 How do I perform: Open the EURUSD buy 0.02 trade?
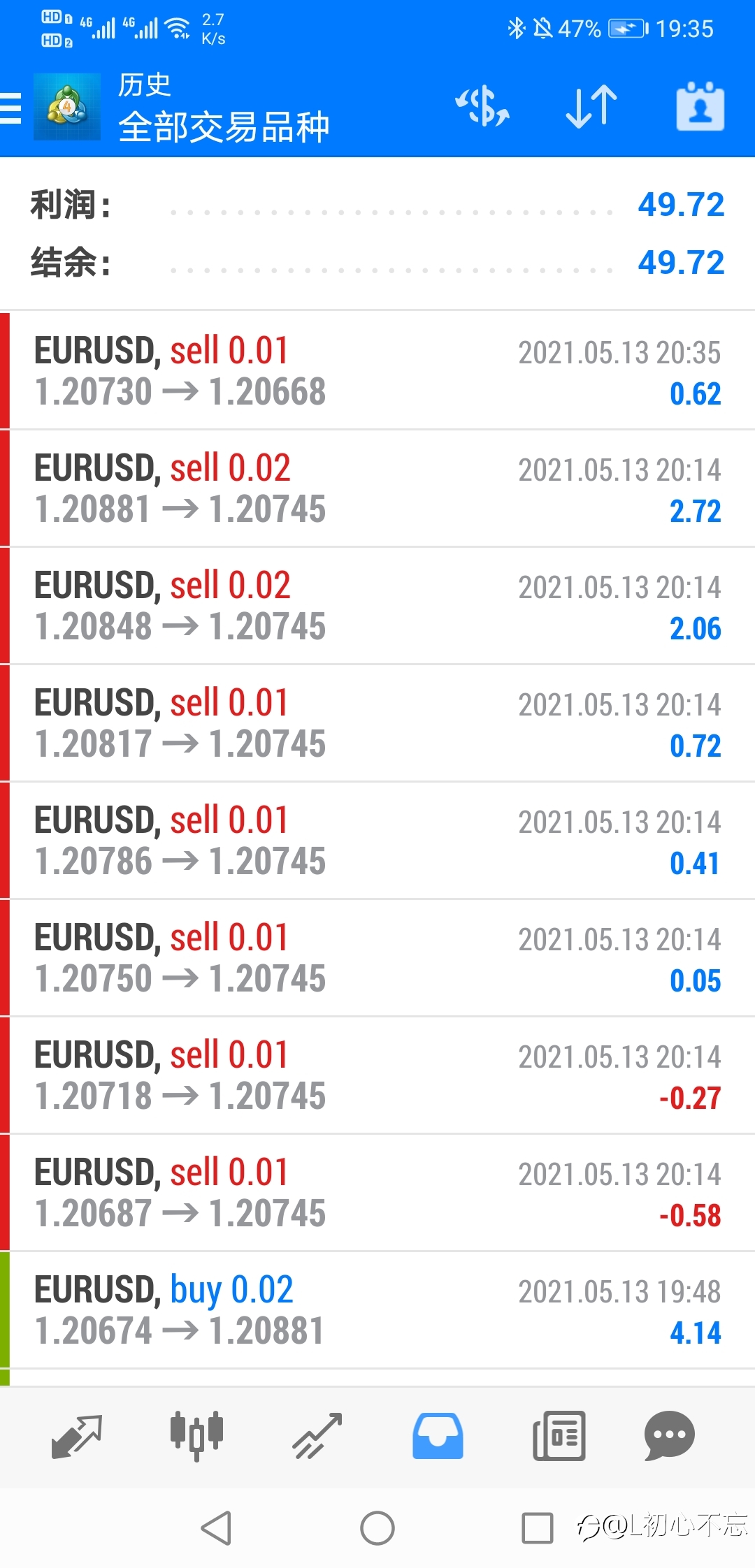(x=377, y=1309)
